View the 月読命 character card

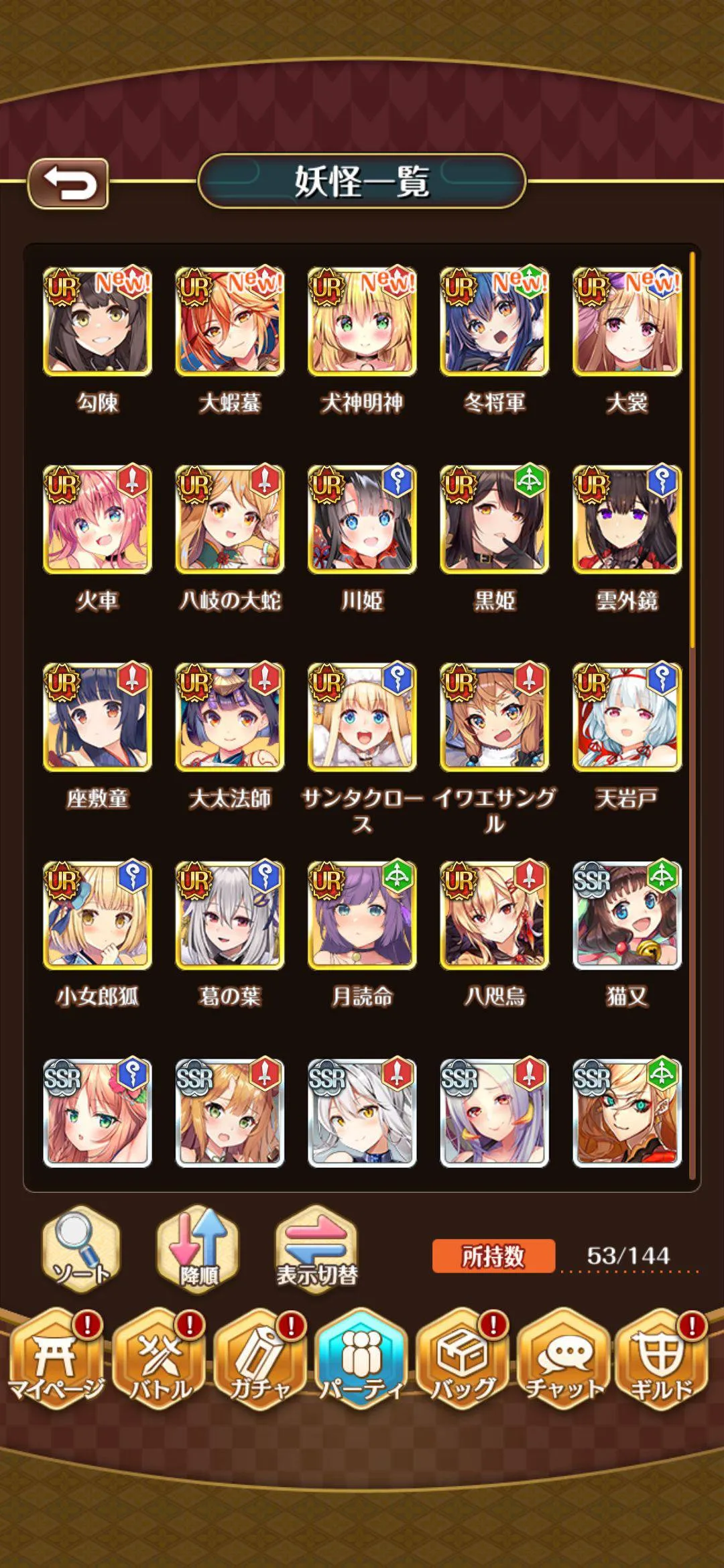pyautogui.click(x=362, y=915)
